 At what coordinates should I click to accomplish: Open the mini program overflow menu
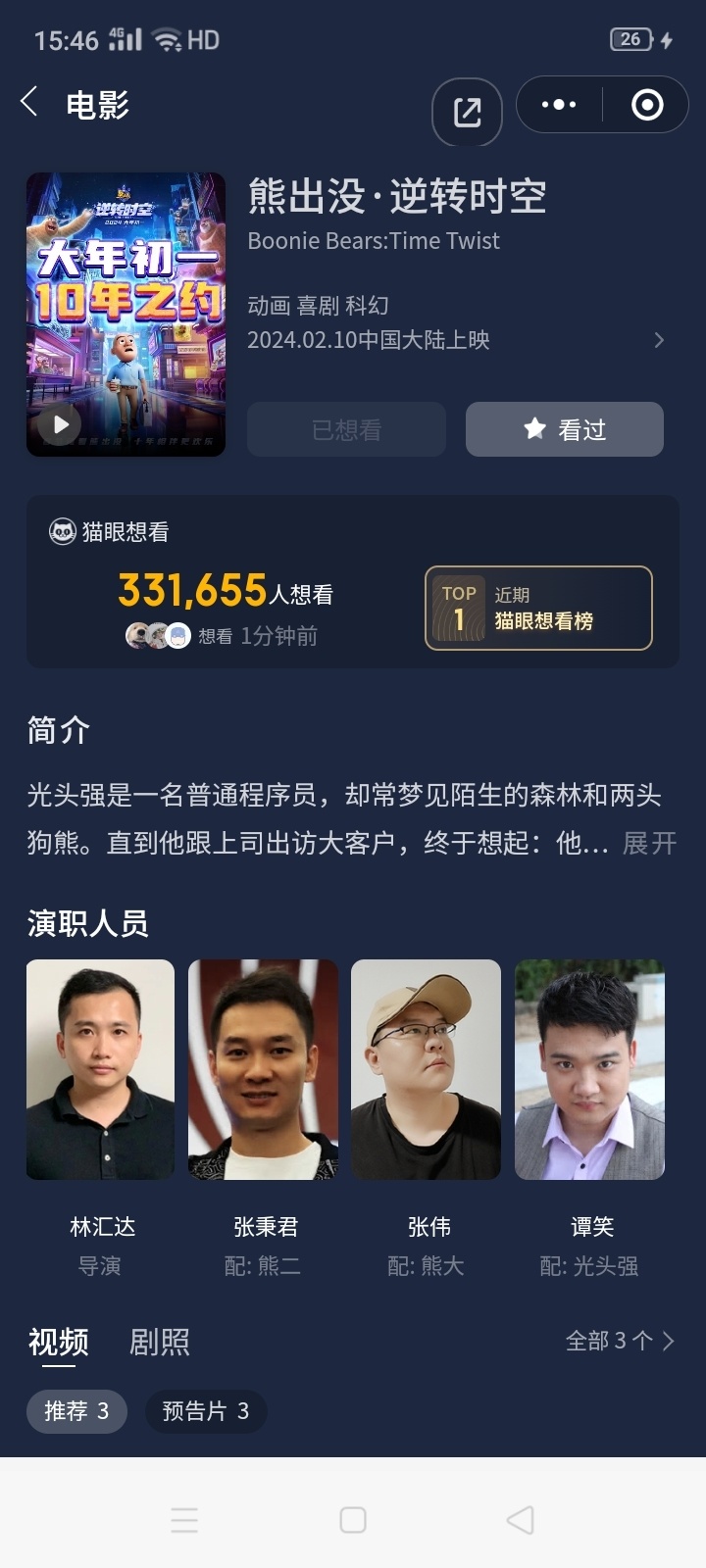tap(559, 105)
